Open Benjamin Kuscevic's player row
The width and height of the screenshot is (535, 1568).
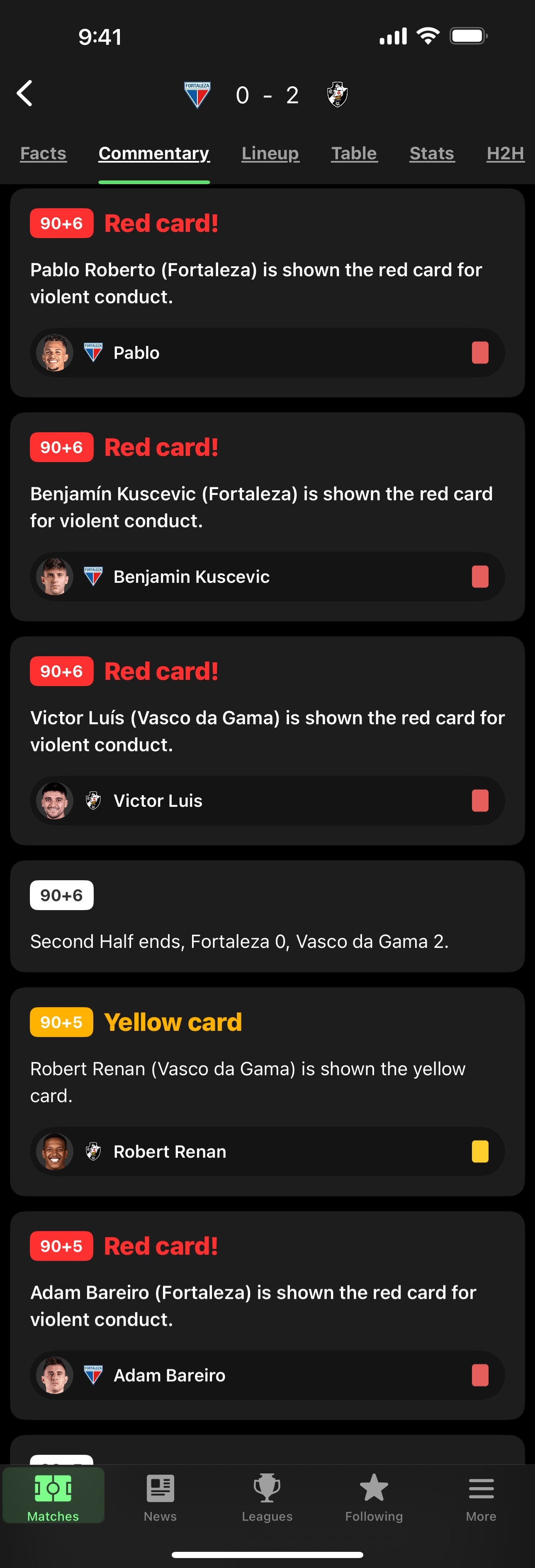pos(267,577)
